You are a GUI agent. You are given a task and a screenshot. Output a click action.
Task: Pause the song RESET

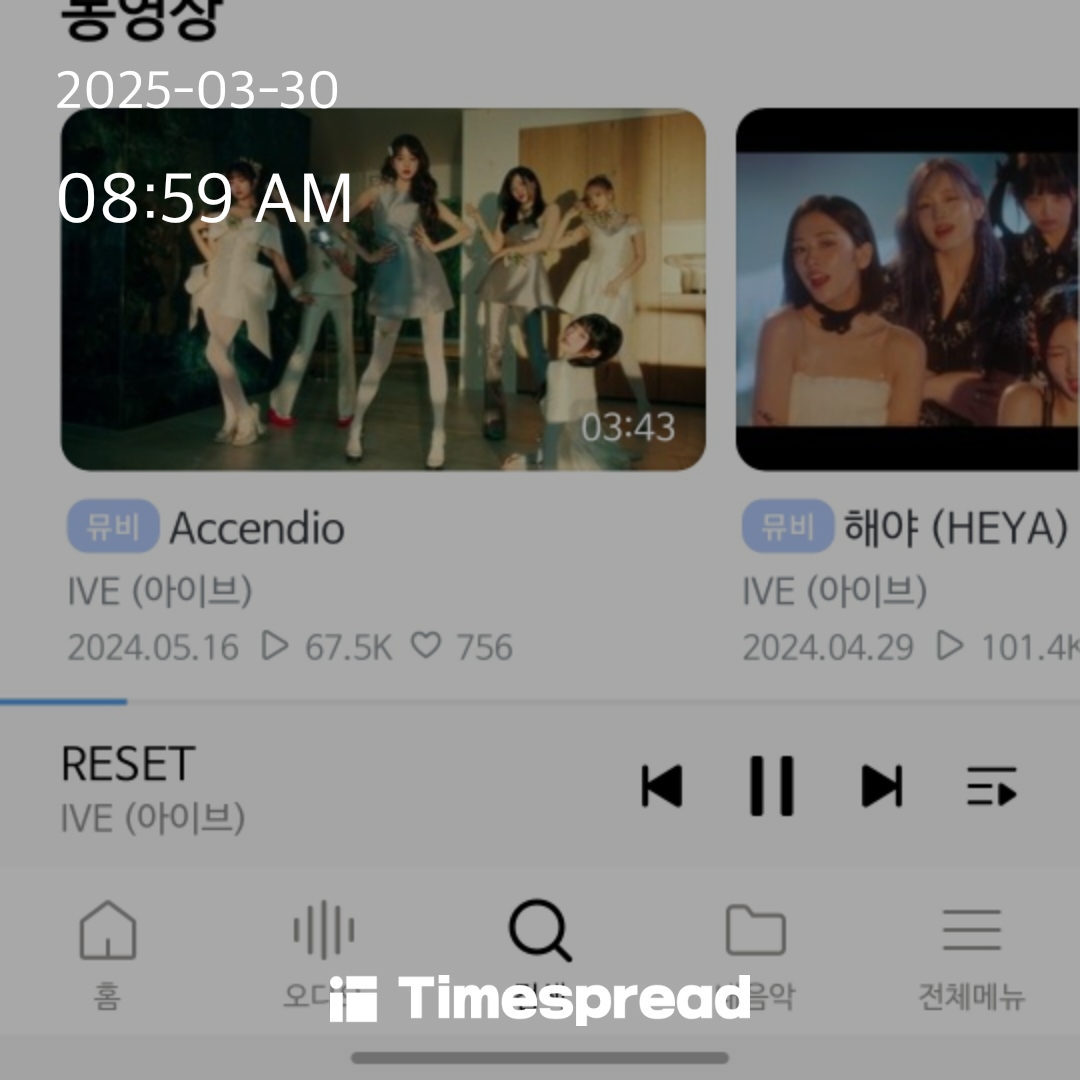pos(771,786)
